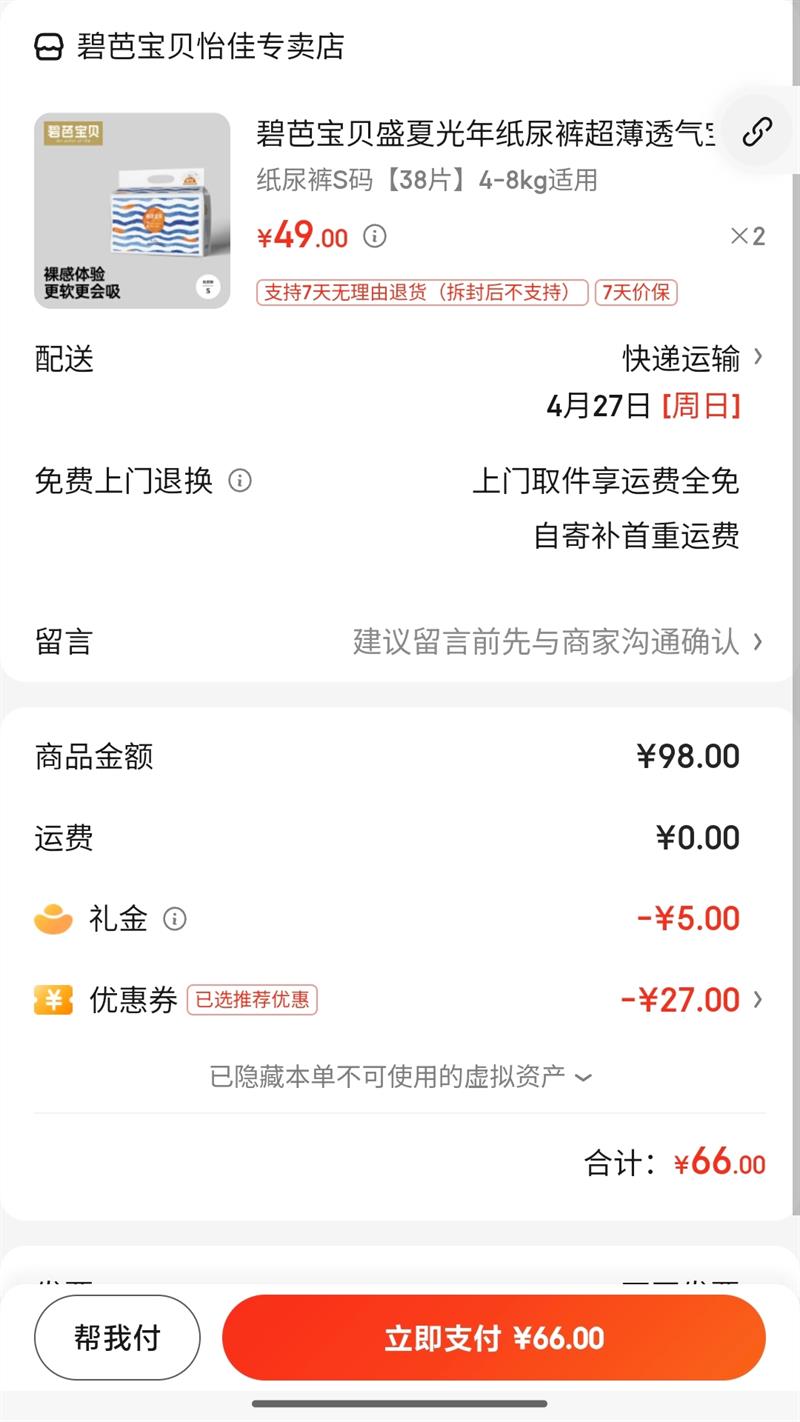Add a 留言 note for the seller

pyautogui.click(x=545, y=642)
